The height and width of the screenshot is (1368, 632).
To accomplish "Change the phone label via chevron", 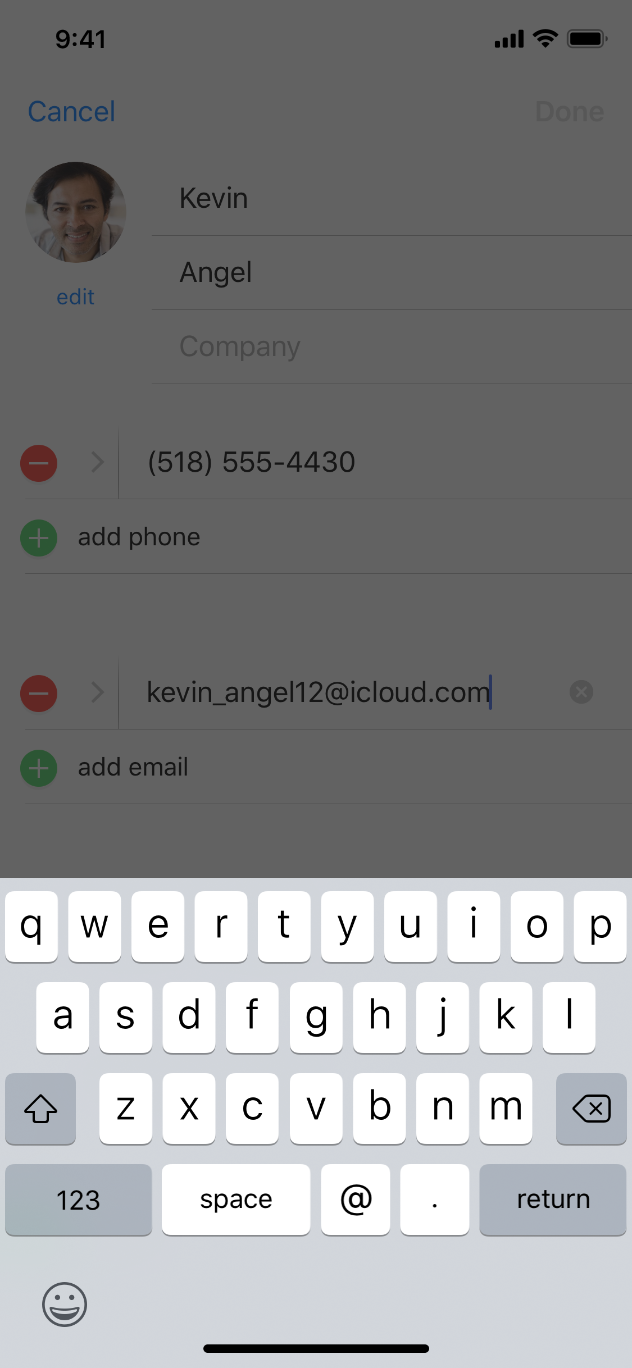I will click(x=97, y=462).
